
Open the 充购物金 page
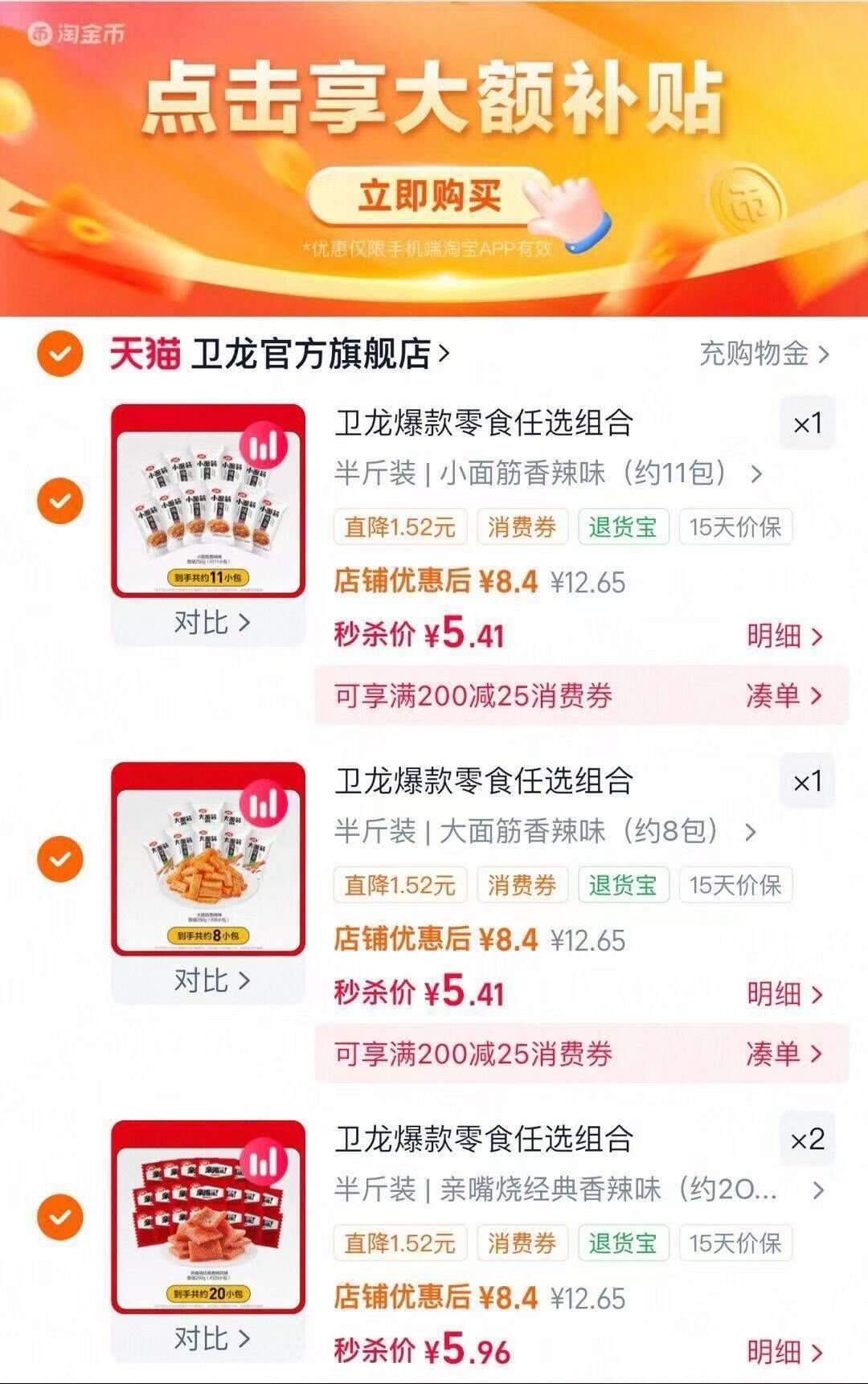[x=755, y=352]
